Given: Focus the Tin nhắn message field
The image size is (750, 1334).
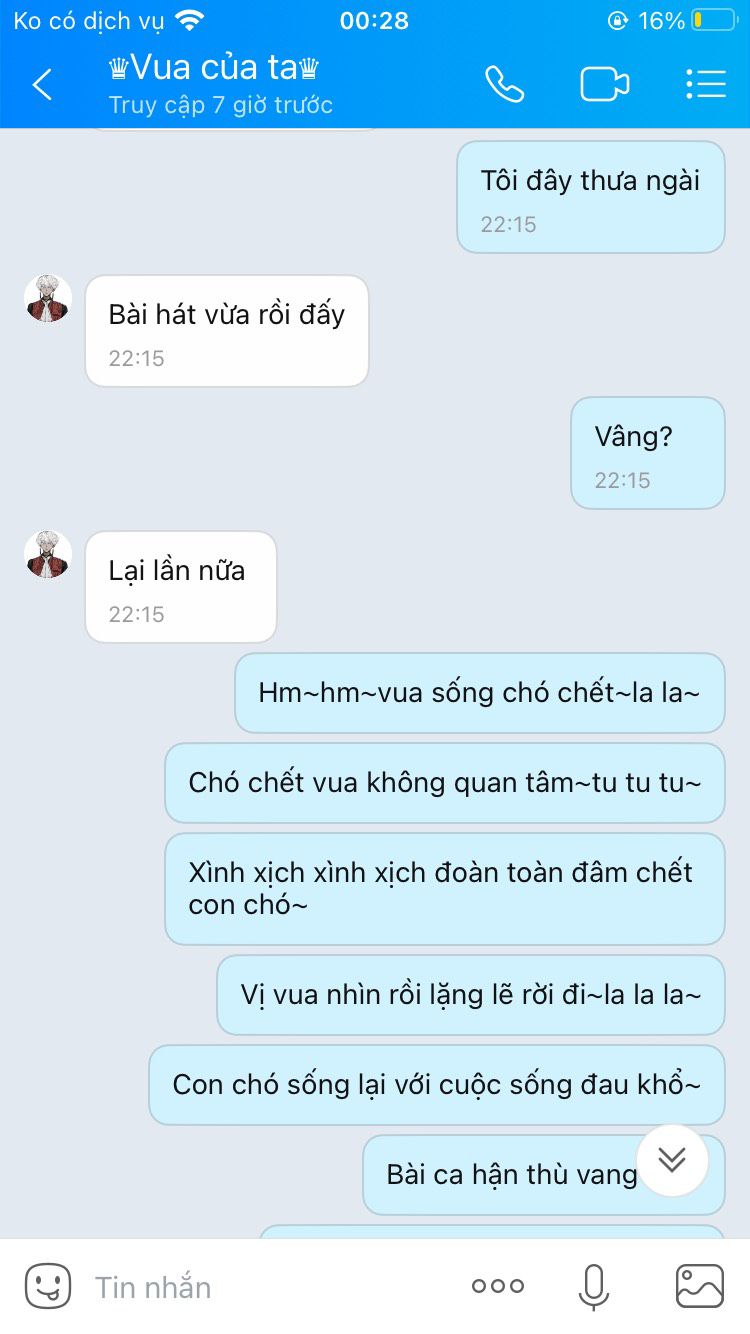Looking at the screenshot, I should coord(270,1286).
